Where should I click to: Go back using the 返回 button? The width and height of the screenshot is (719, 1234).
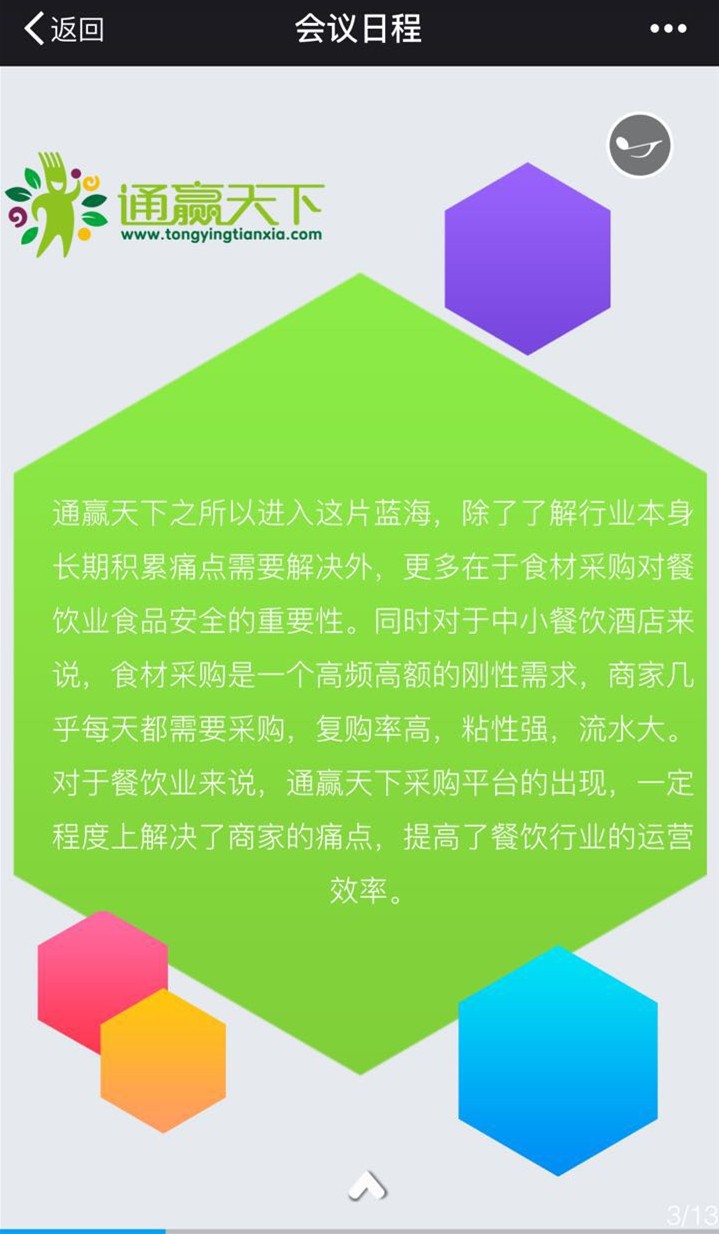[62, 30]
